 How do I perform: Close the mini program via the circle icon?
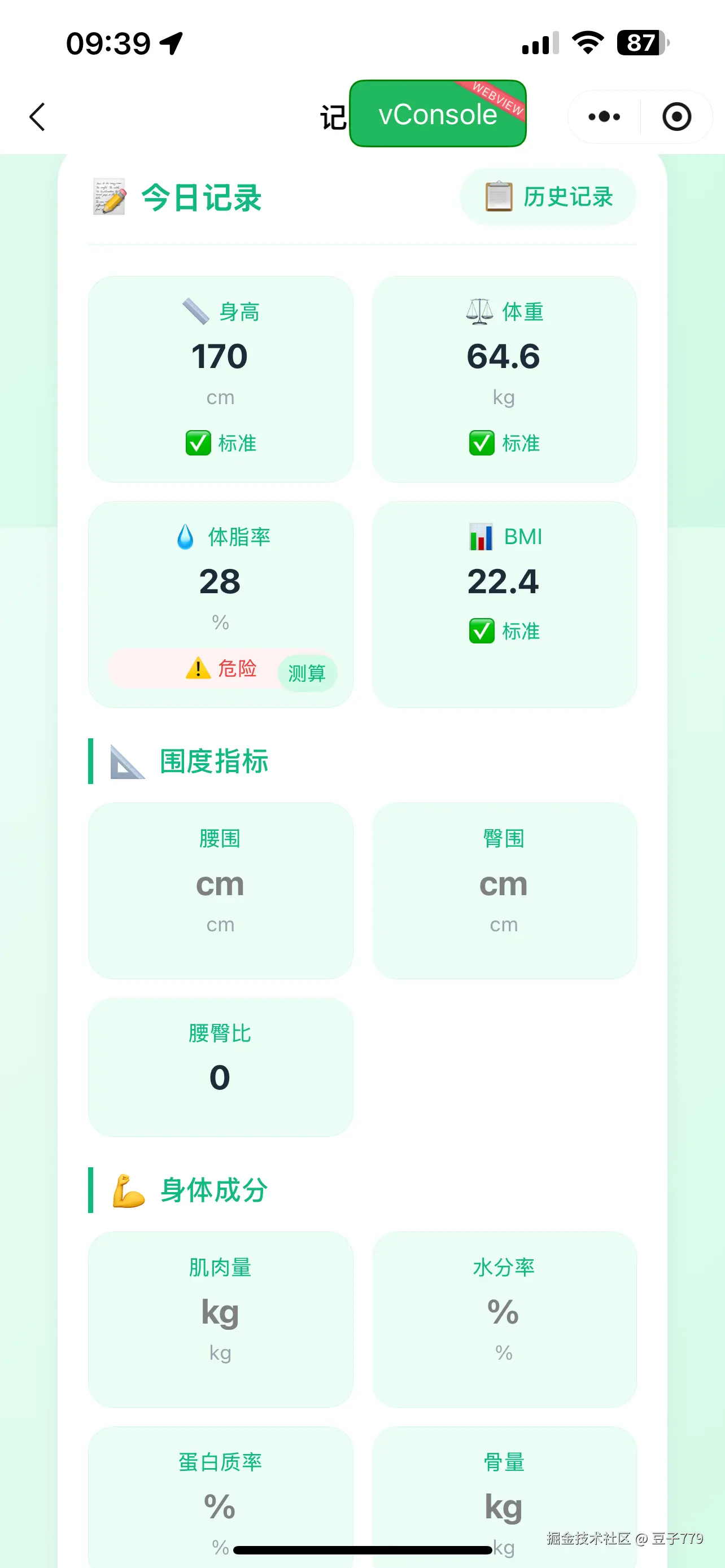tap(676, 116)
